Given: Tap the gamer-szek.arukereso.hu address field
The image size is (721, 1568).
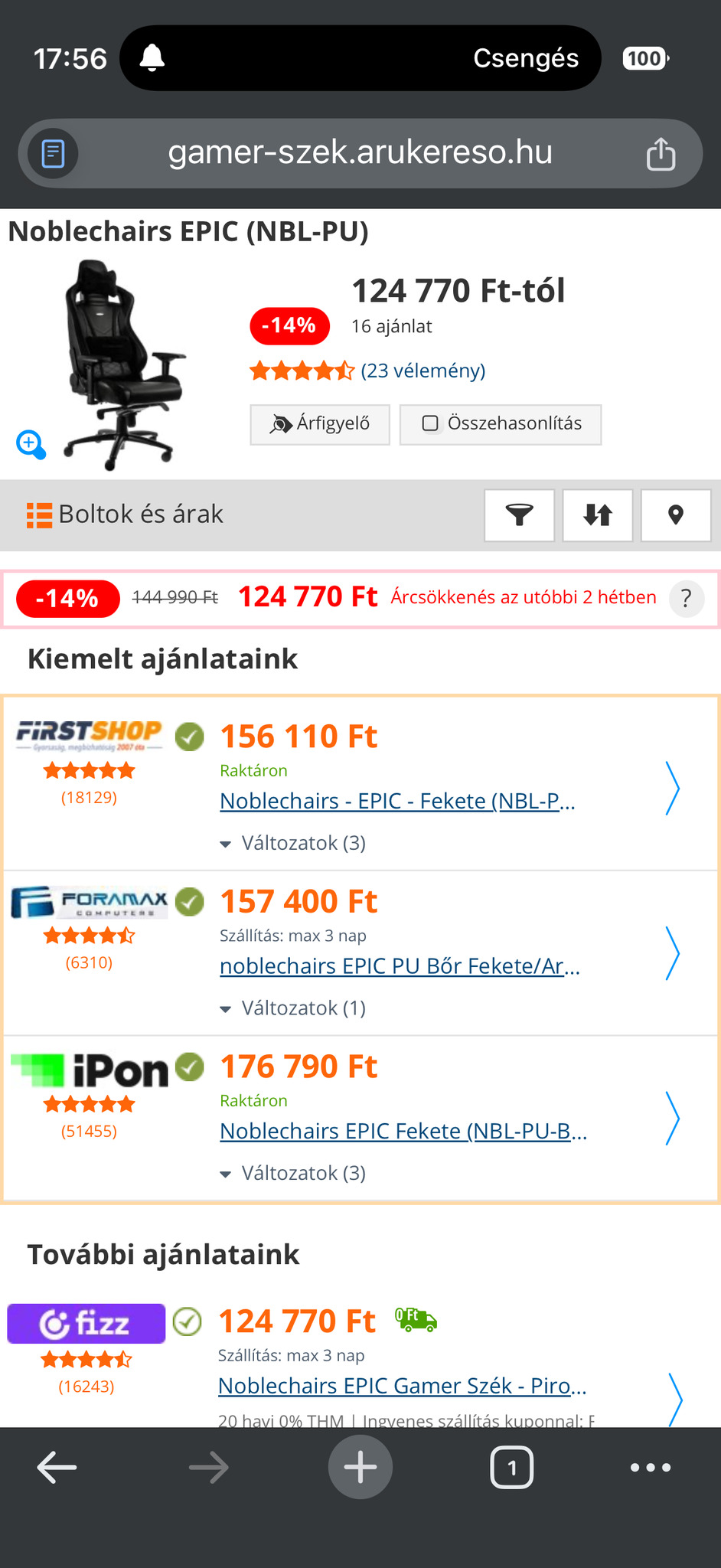Looking at the screenshot, I should (x=360, y=153).
